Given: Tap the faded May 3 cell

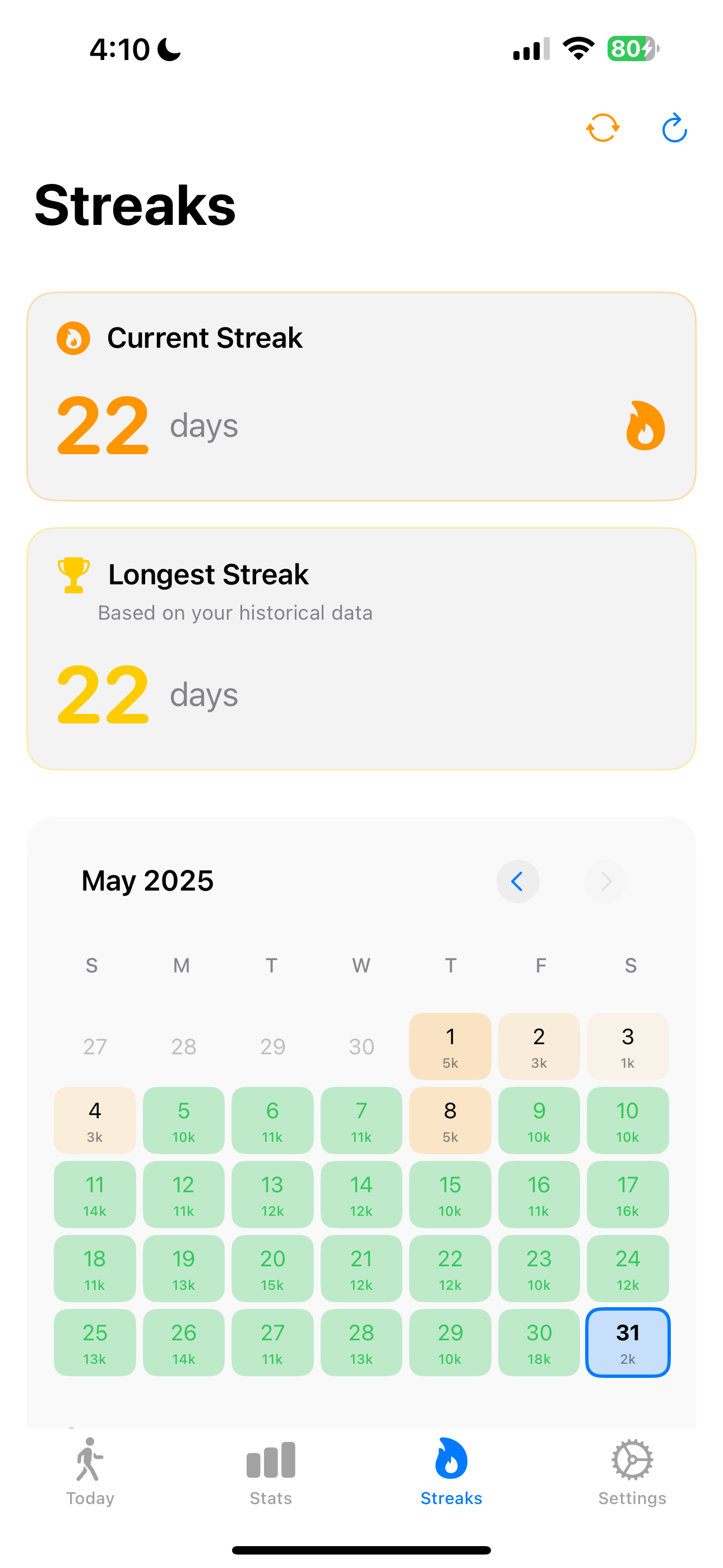Looking at the screenshot, I should click(628, 1047).
